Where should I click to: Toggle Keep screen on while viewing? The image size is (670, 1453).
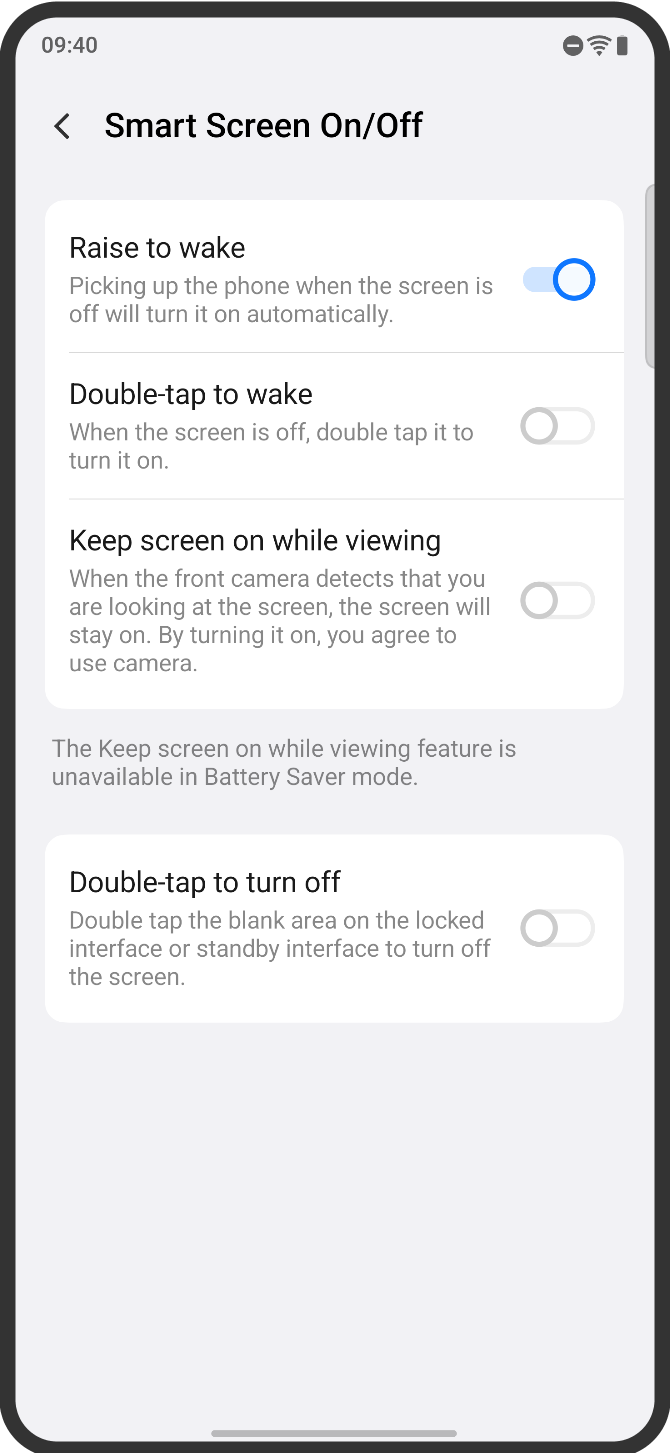[557, 601]
